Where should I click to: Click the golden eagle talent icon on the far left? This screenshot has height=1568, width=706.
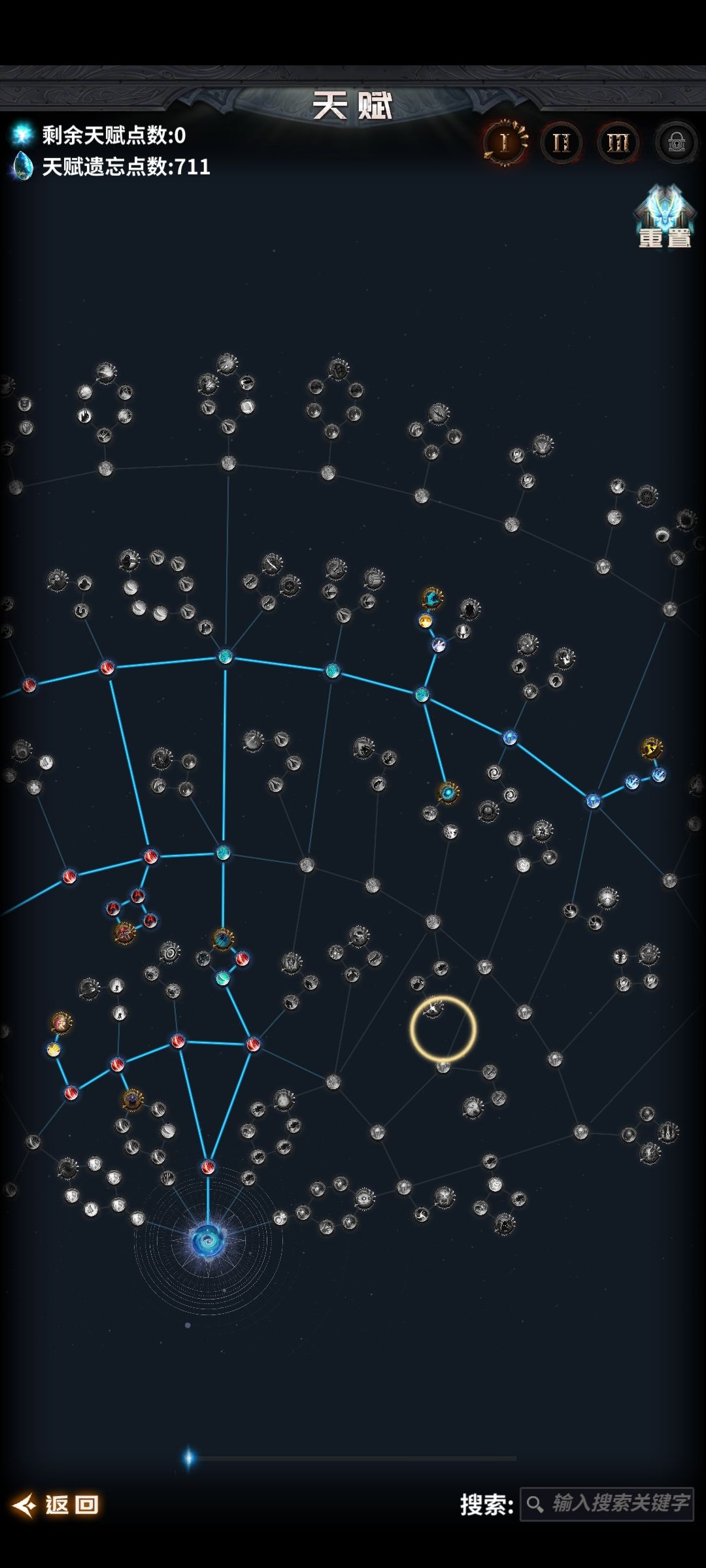pyautogui.click(x=59, y=1022)
